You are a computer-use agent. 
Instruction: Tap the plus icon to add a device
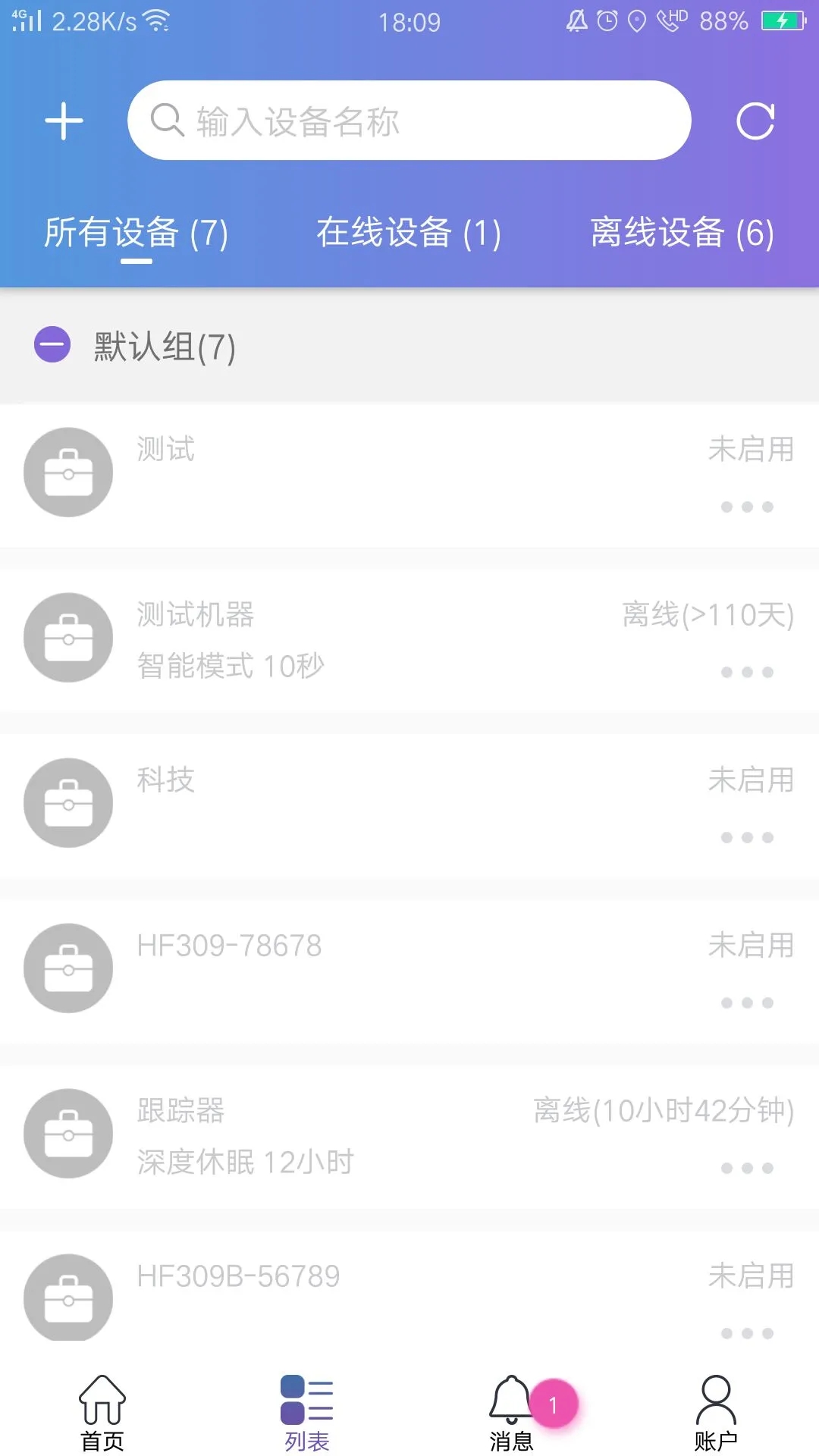[x=64, y=121]
